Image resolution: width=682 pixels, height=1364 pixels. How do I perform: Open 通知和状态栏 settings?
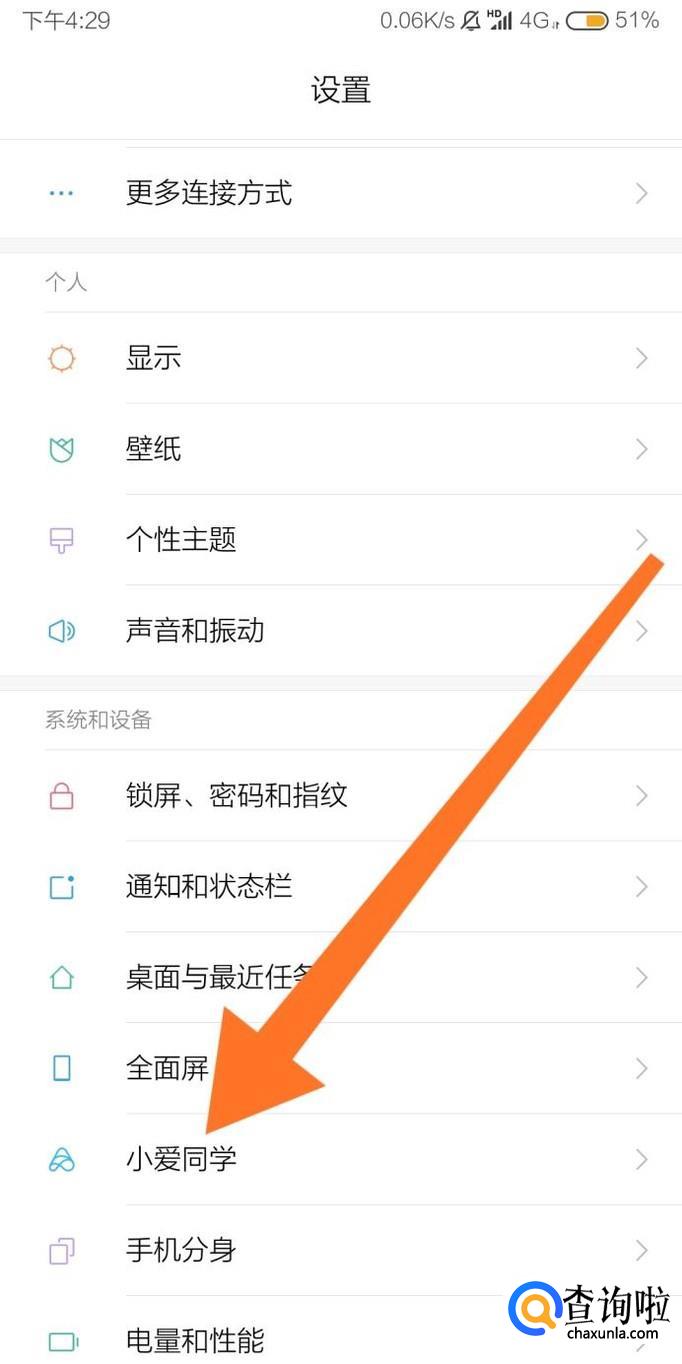click(209, 887)
